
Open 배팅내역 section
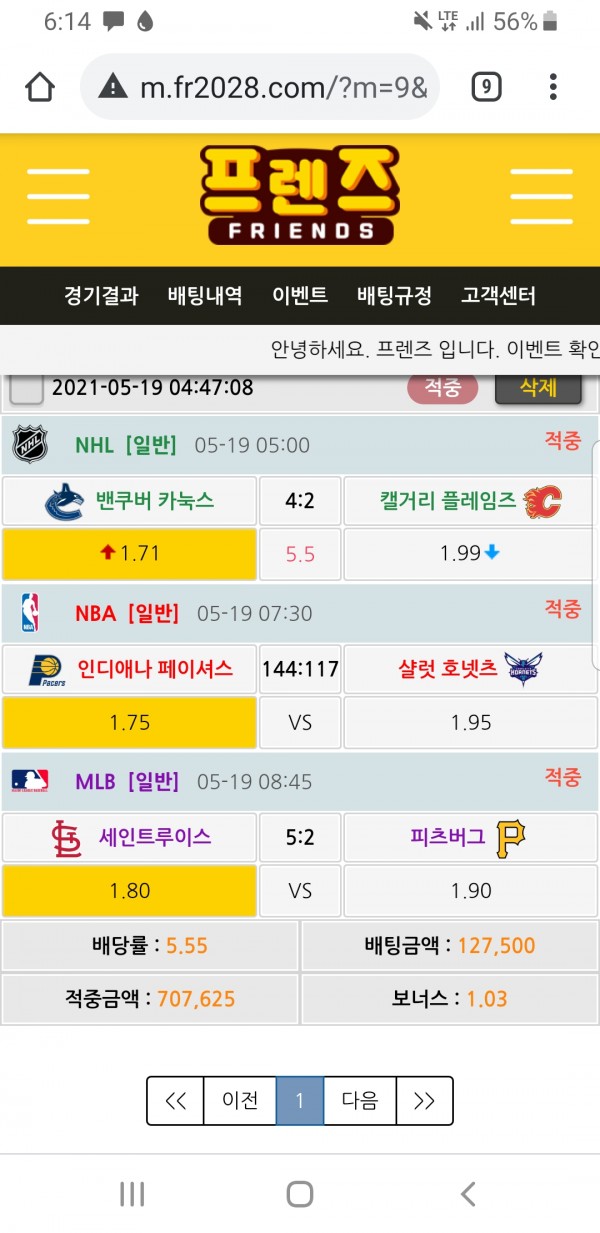(x=205, y=296)
